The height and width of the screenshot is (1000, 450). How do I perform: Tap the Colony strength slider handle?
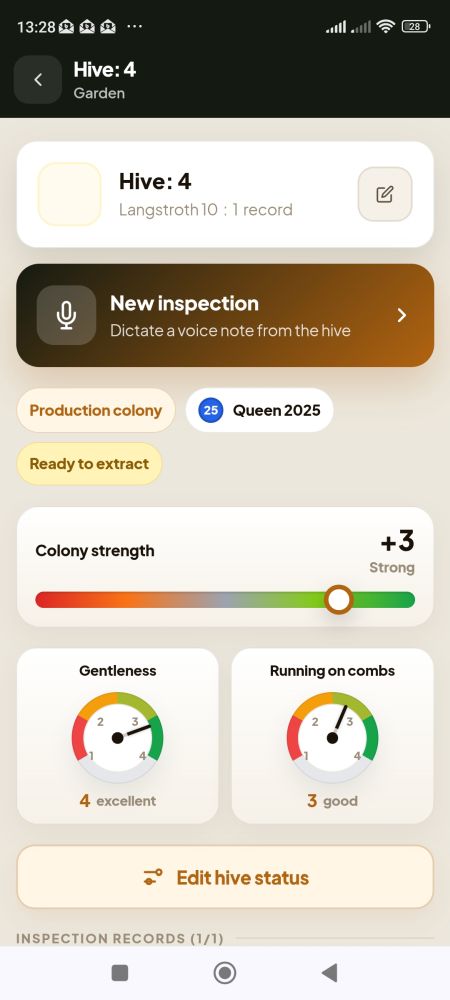[x=338, y=599]
